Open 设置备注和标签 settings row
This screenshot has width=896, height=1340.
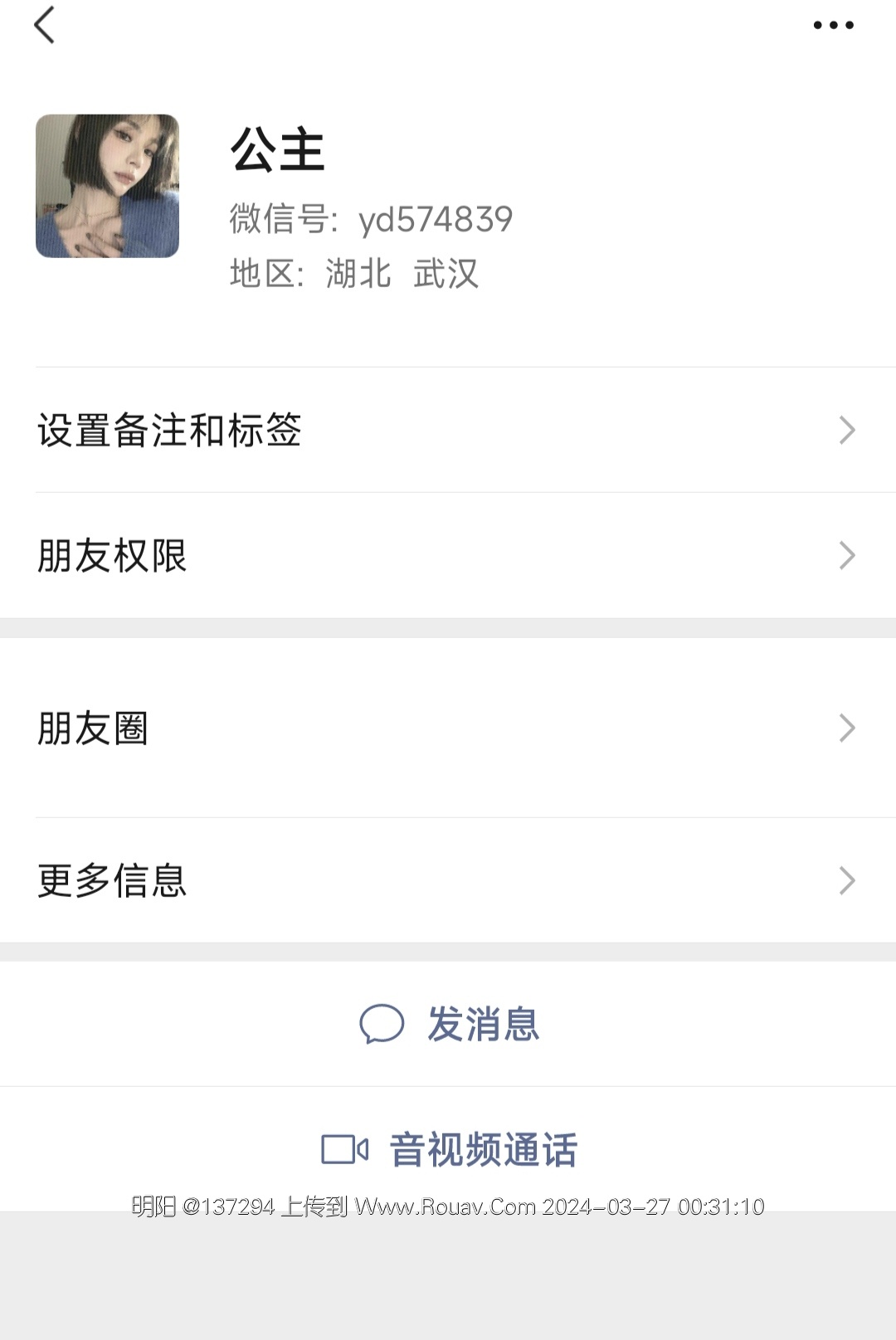(448, 430)
